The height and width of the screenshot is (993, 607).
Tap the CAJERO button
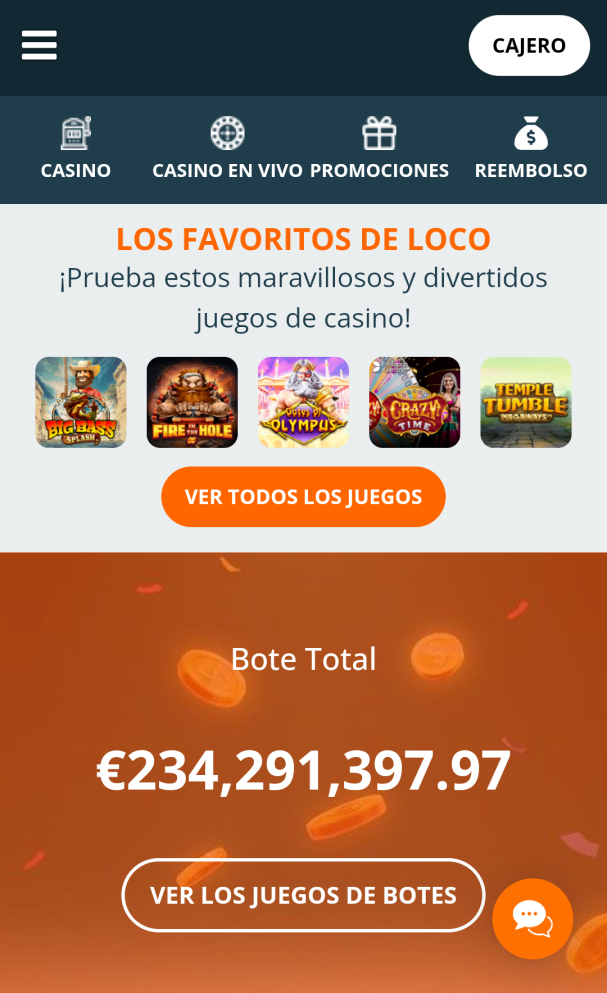tap(529, 45)
